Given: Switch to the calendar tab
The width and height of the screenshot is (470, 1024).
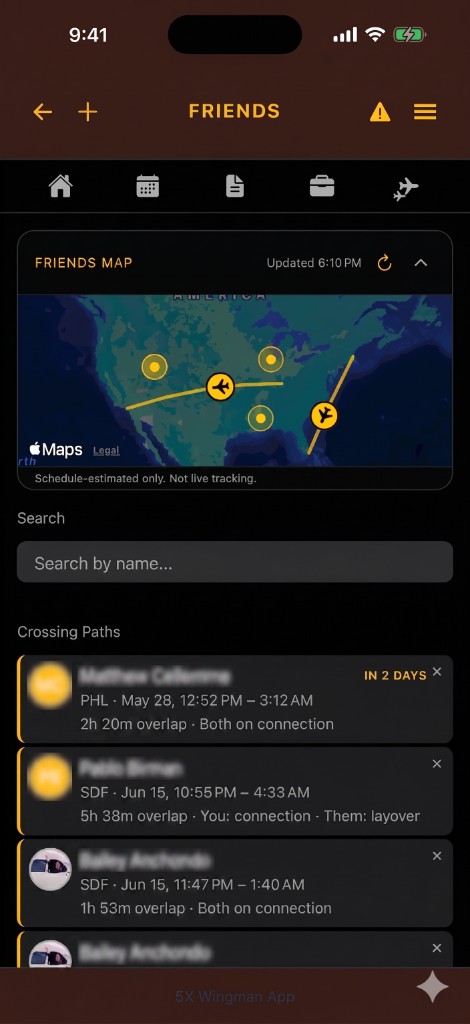Looking at the screenshot, I should click(x=148, y=187).
